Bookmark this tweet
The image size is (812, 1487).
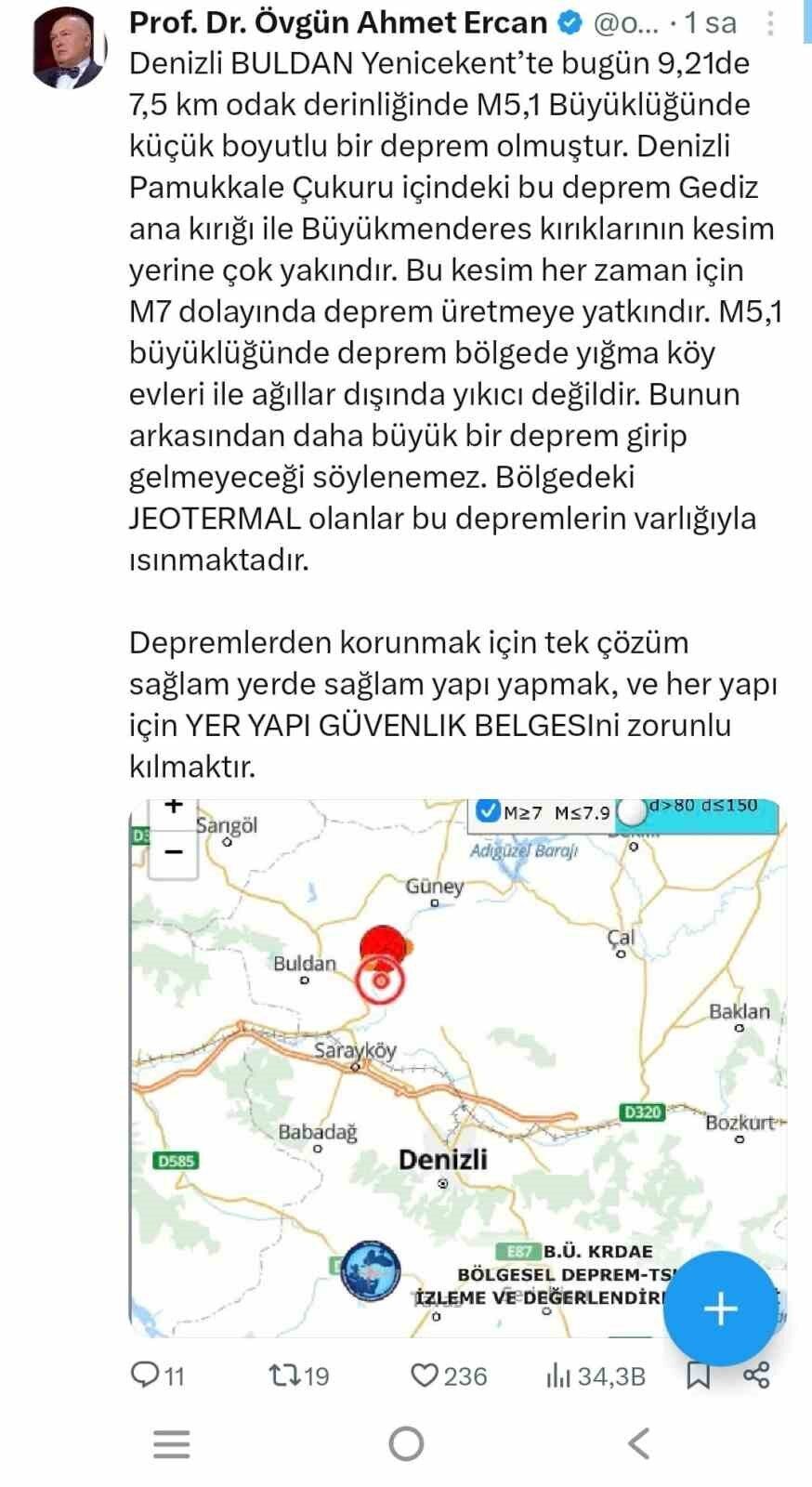[698, 1375]
